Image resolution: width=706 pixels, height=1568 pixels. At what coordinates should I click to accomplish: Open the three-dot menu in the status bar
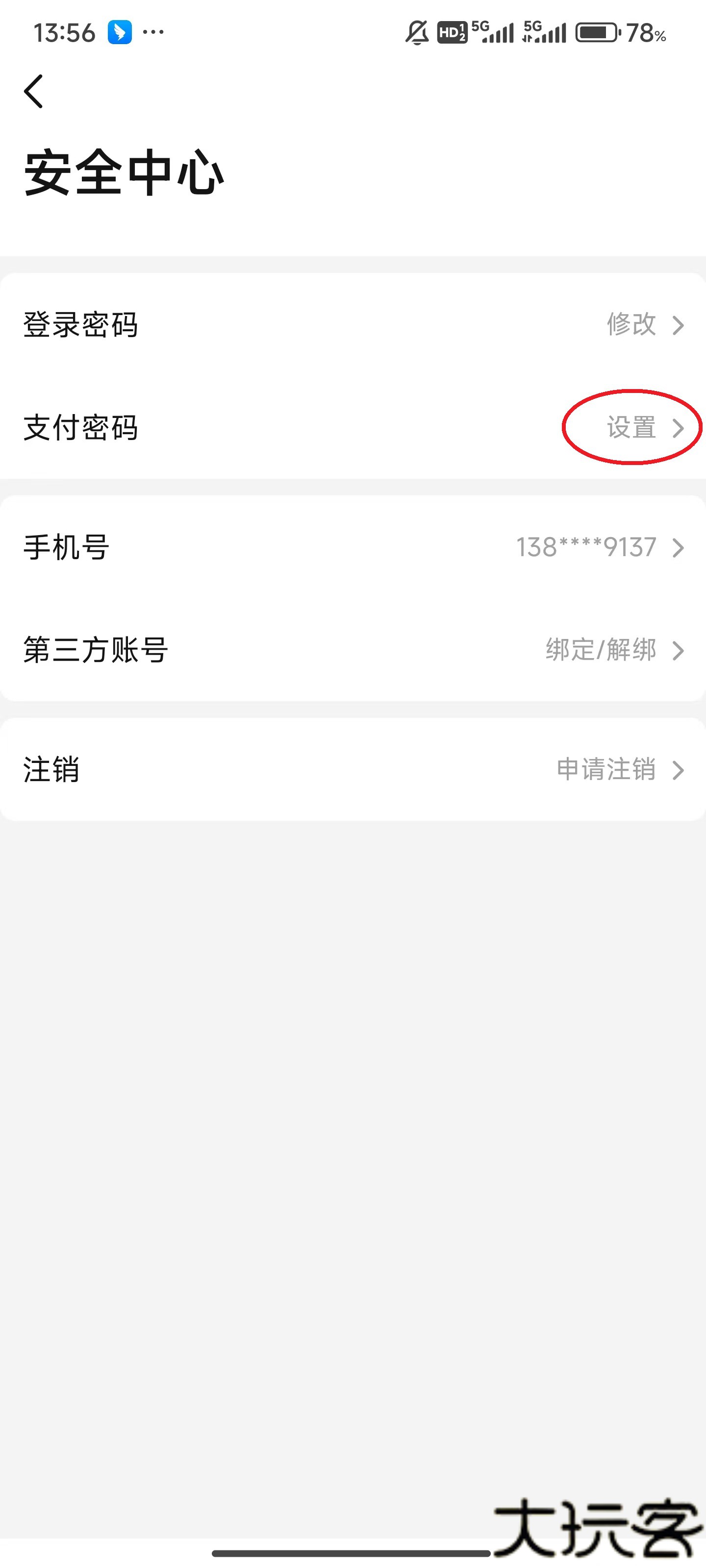(154, 32)
